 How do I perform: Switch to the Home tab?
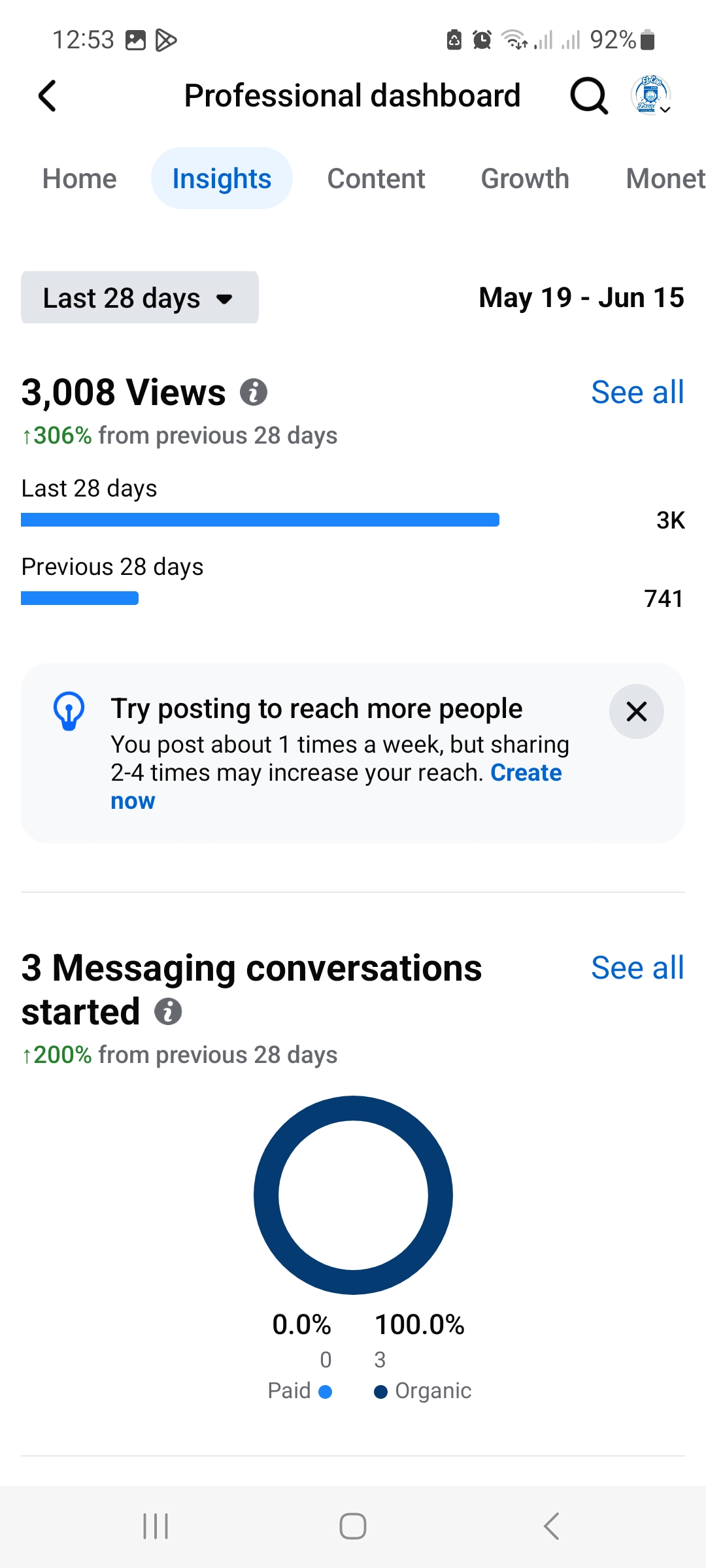(x=80, y=178)
